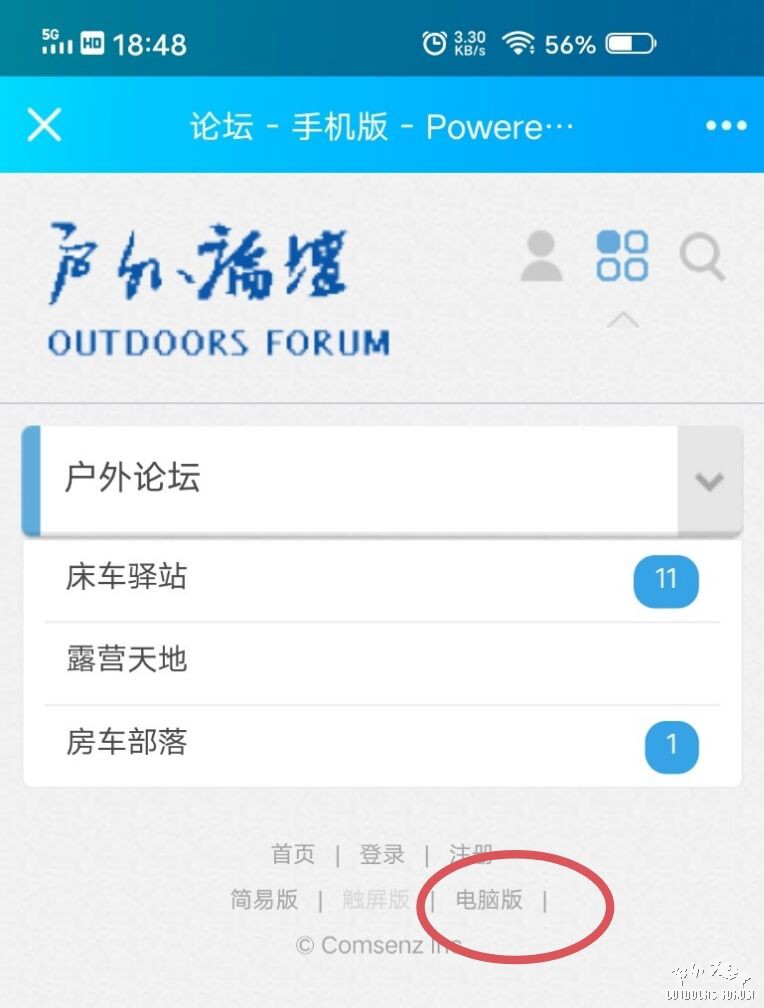The image size is (764, 1008).
Task: Close the in-app browser page
Action: coord(44,126)
